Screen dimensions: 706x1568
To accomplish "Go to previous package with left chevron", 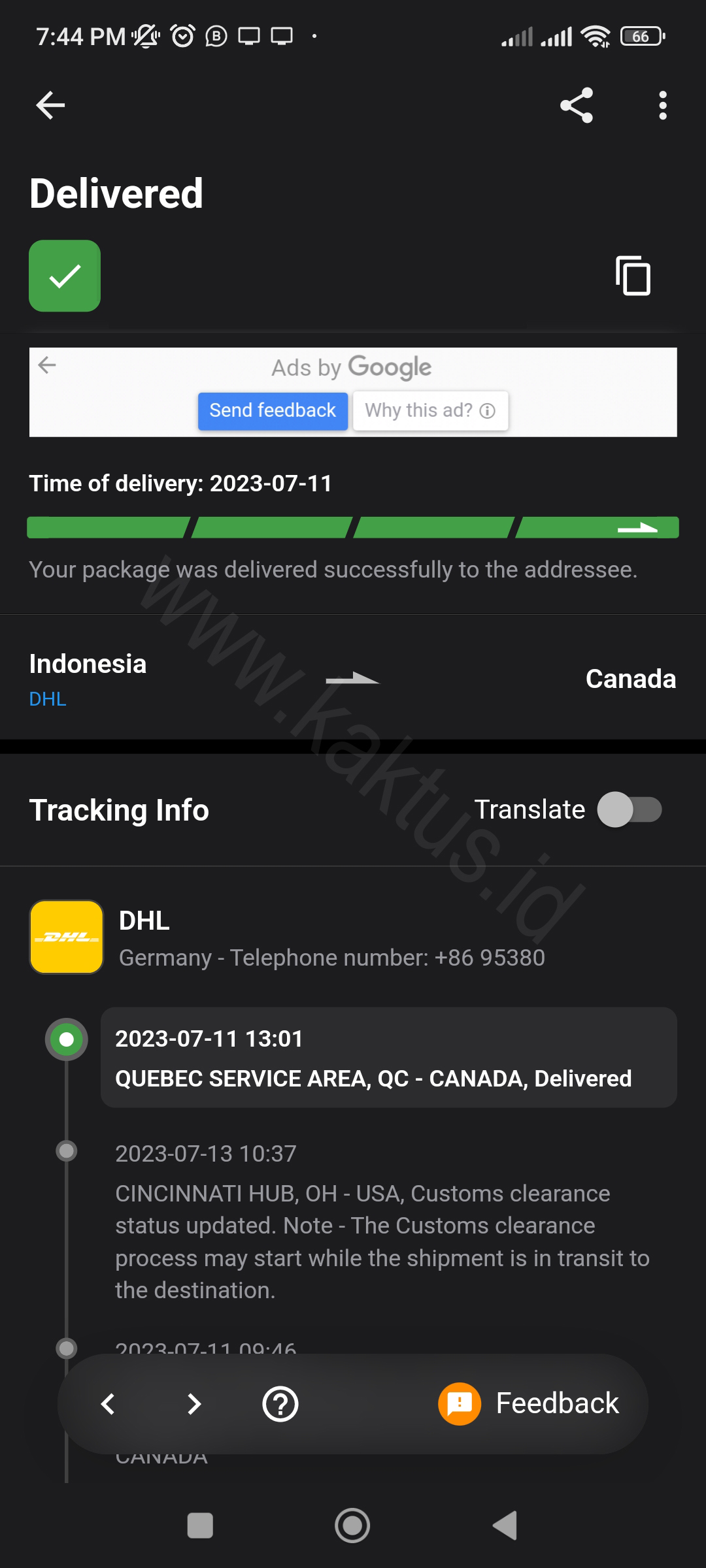I will 109,1403.
